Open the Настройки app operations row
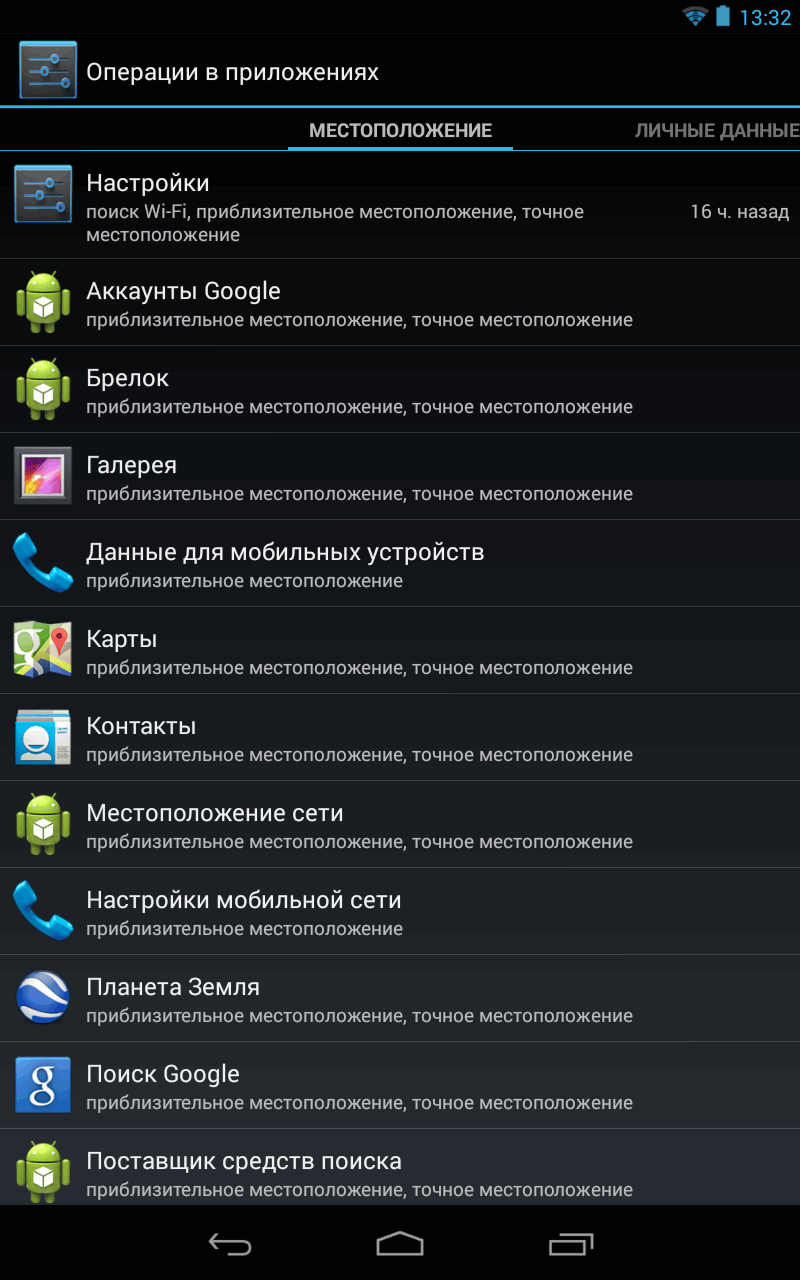Viewport: 800px width, 1280px height. pyautogui.click(x=400, y=206)
